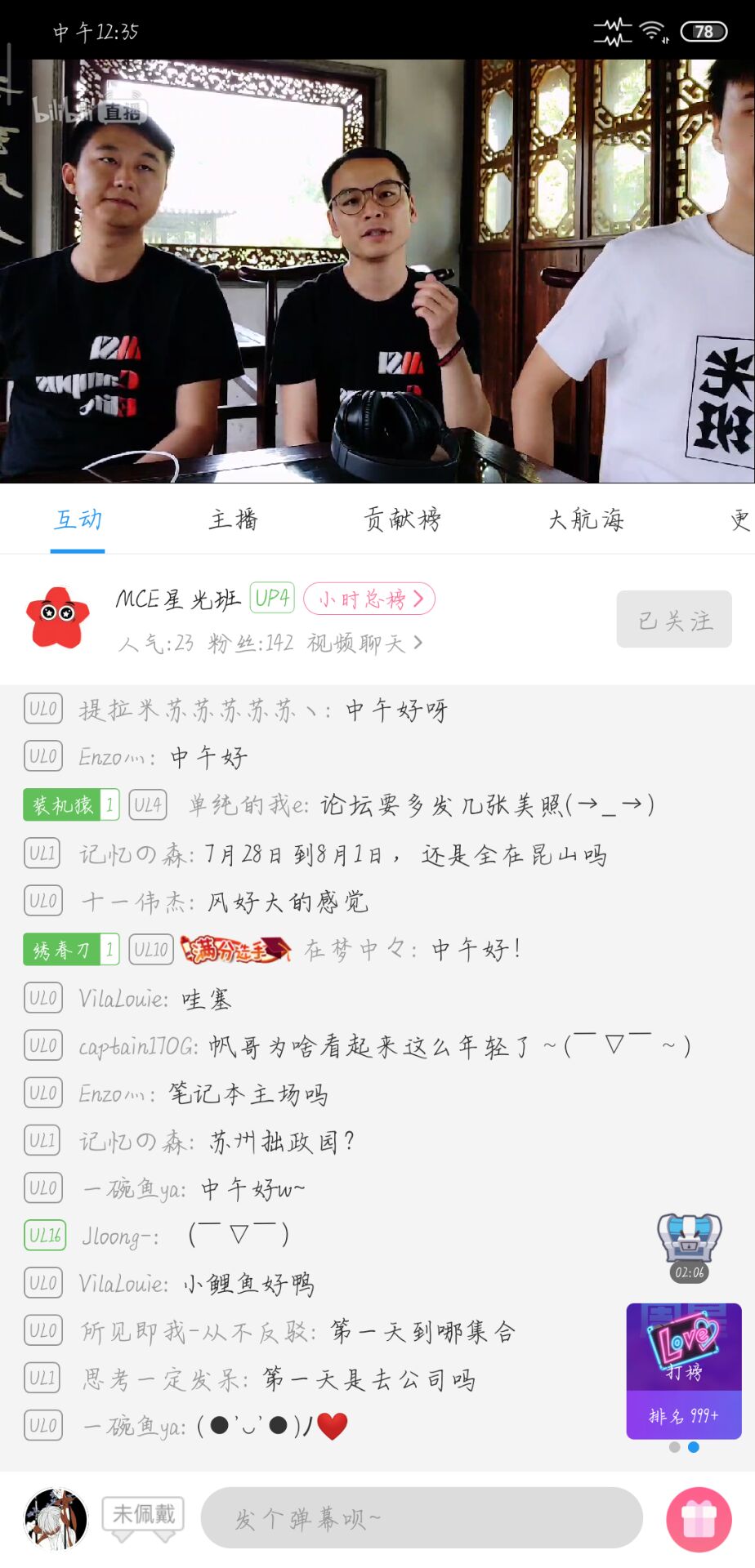Viewport: 755px width, 1568px height.
Task: Tap the live video player
Action: (x=377, y=271)
